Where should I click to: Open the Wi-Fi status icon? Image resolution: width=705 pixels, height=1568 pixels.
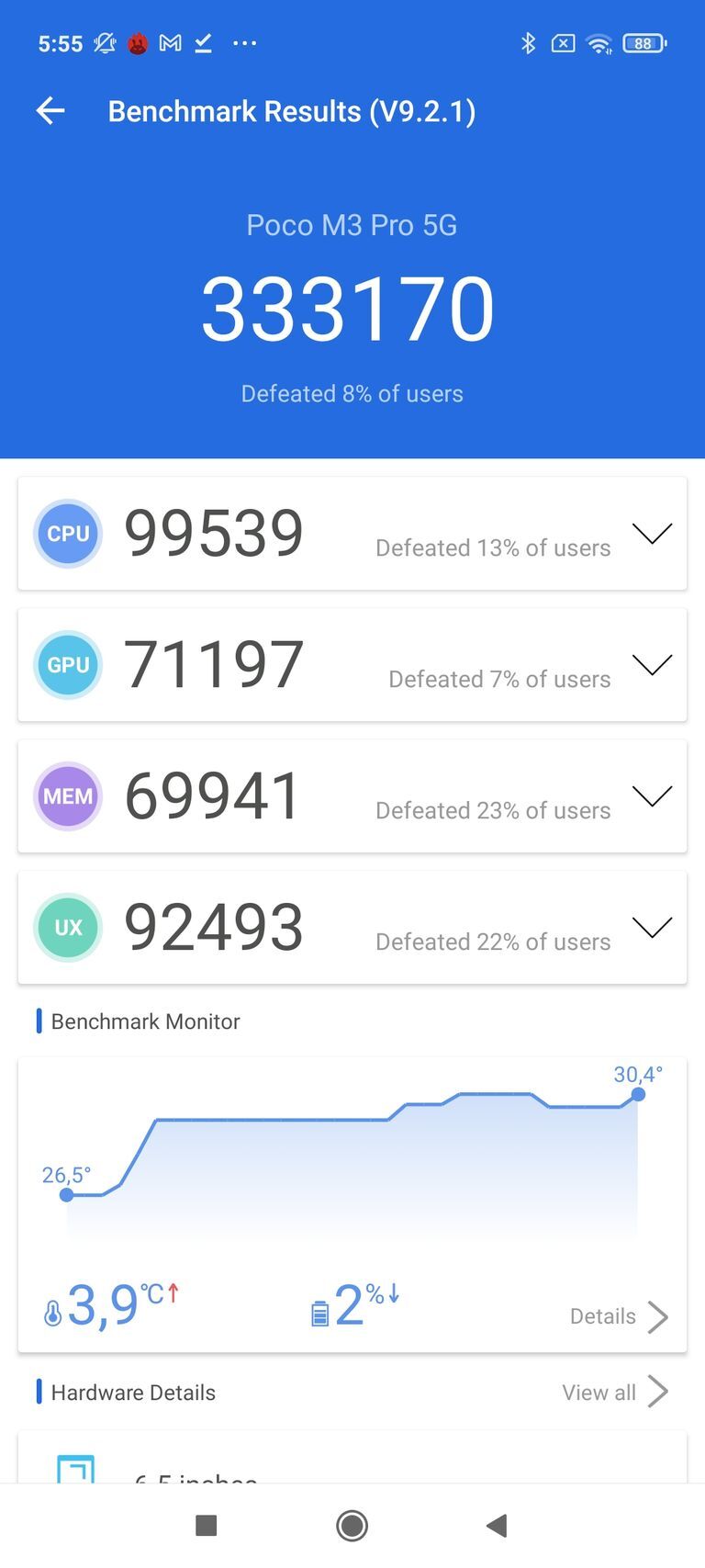coord(599,43)
